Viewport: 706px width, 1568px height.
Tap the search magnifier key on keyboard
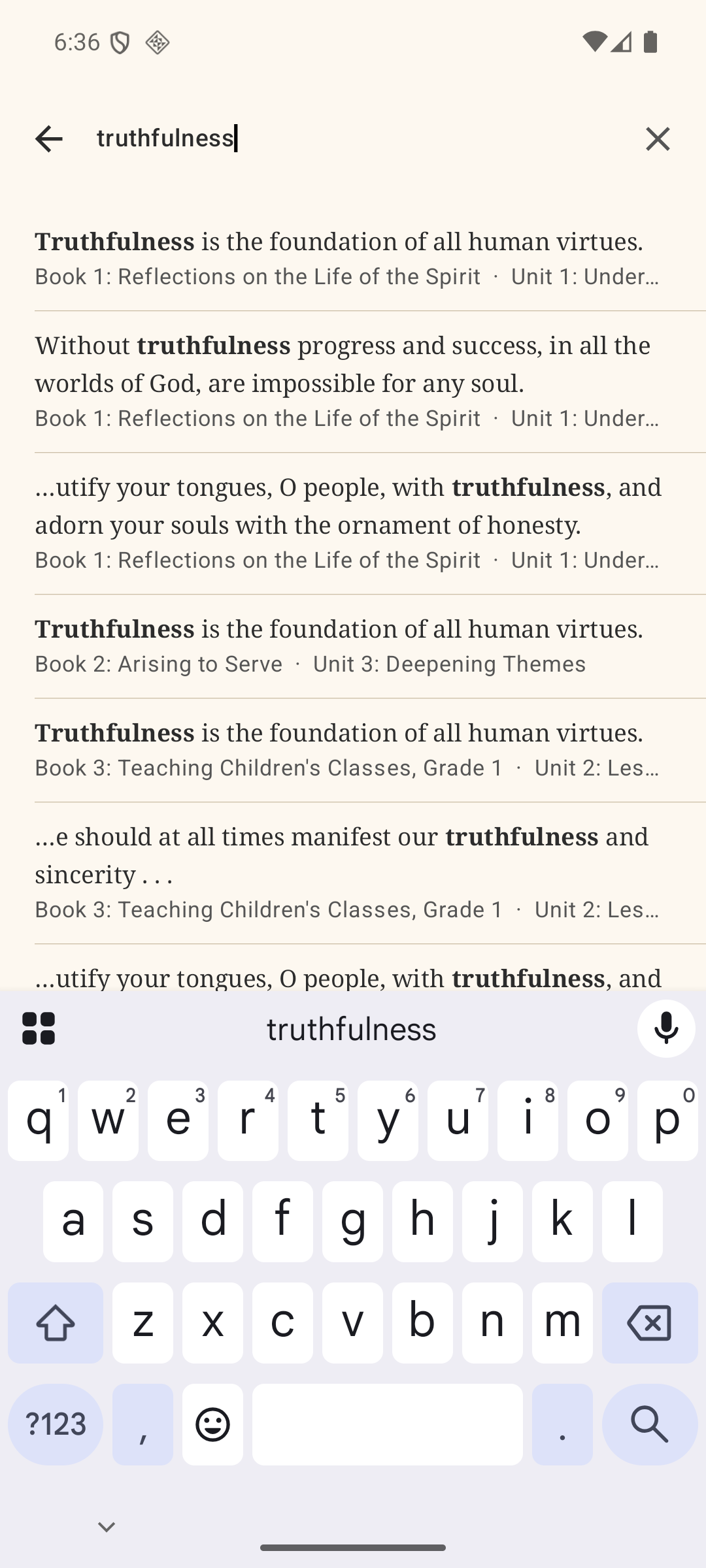649,1423
